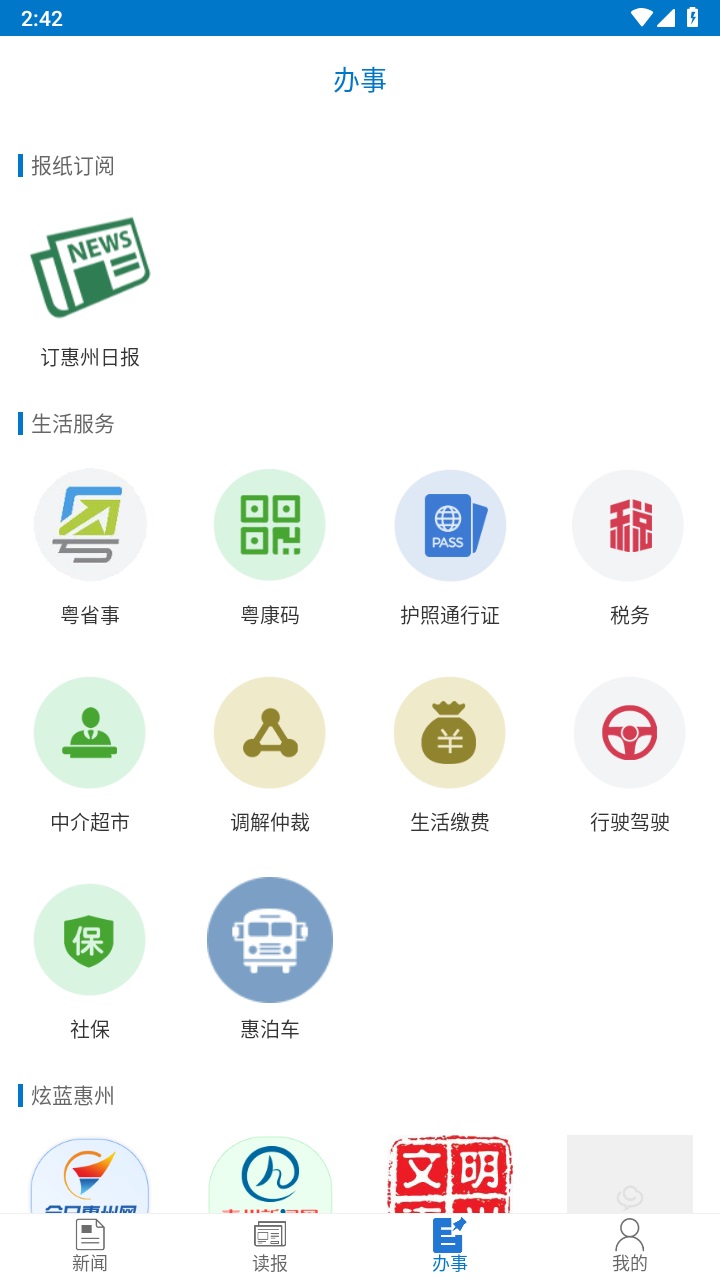Tap the 生活缴费 money bag icon
This screenshot has width=720, height=1280.
point(449,732)
